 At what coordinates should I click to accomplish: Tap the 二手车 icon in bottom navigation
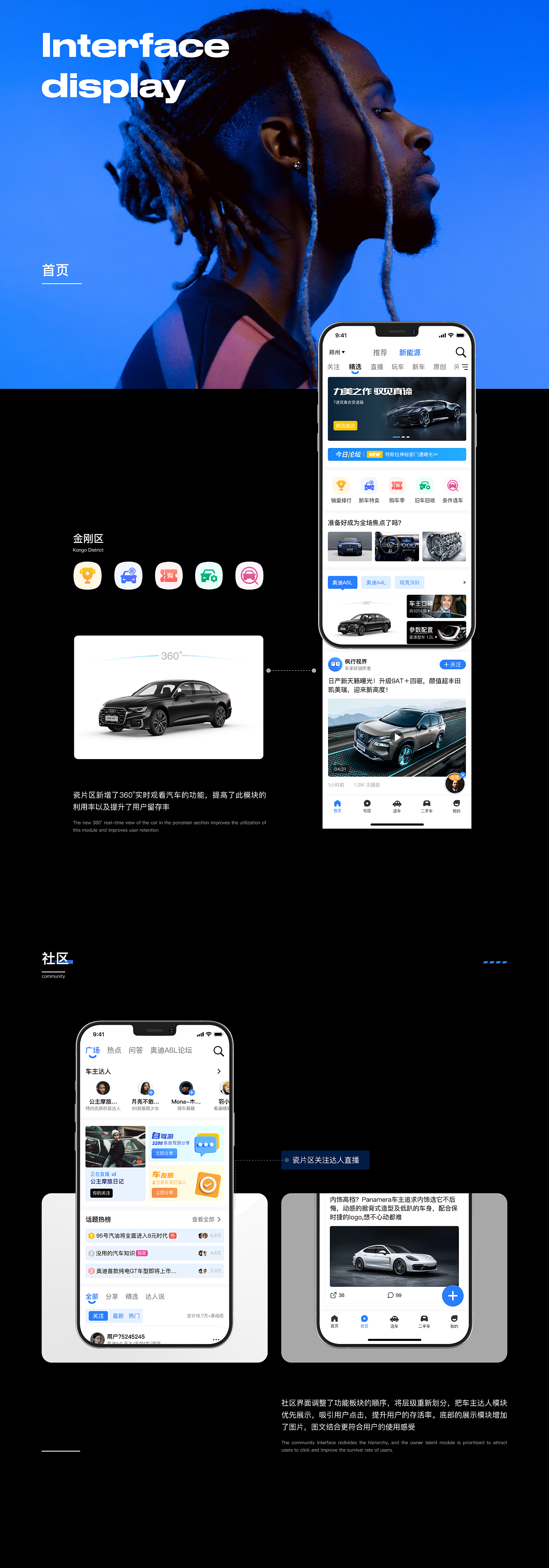pyautogui.click(x=427, y=803)
